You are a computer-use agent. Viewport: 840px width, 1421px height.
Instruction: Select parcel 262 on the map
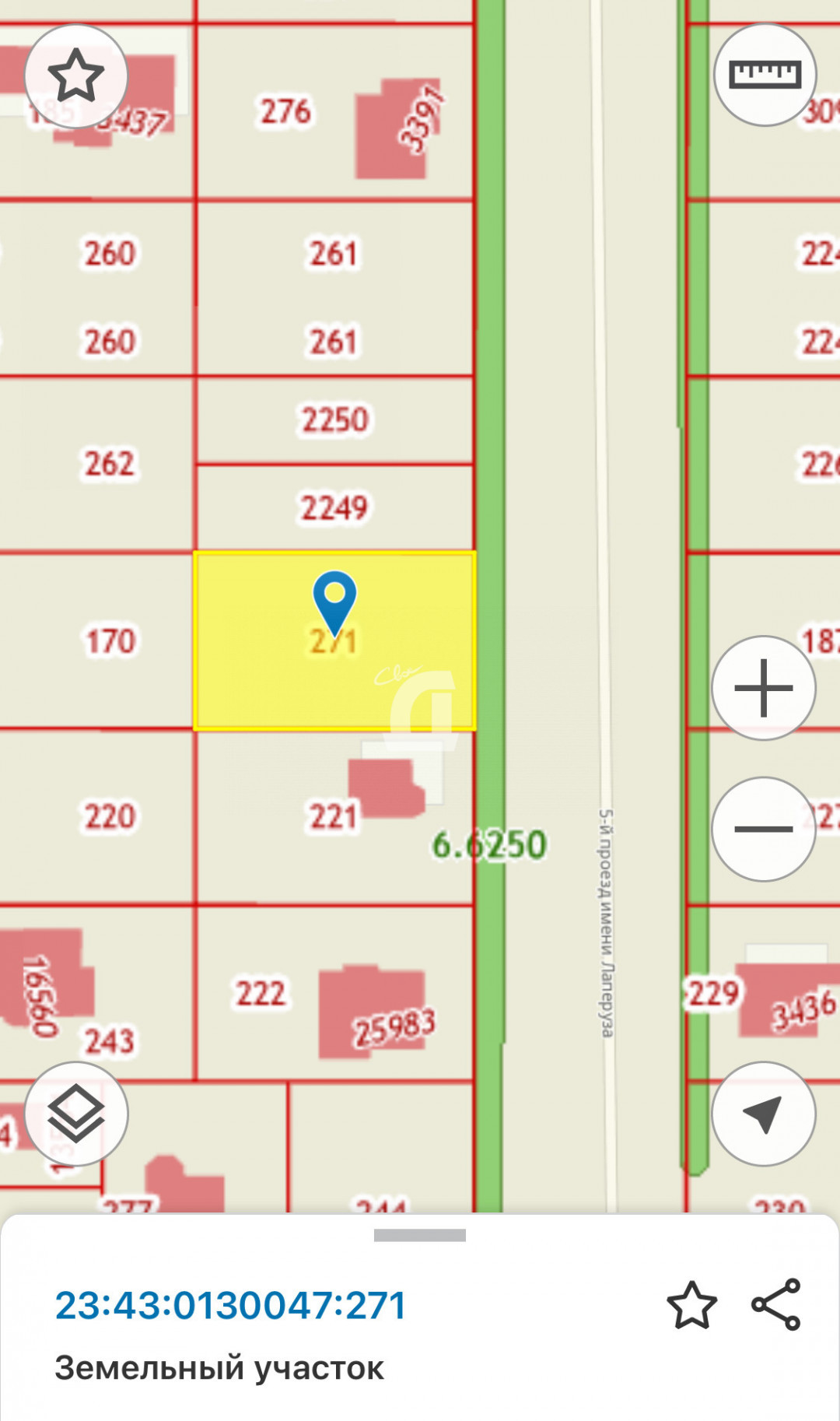pos(96,465)
